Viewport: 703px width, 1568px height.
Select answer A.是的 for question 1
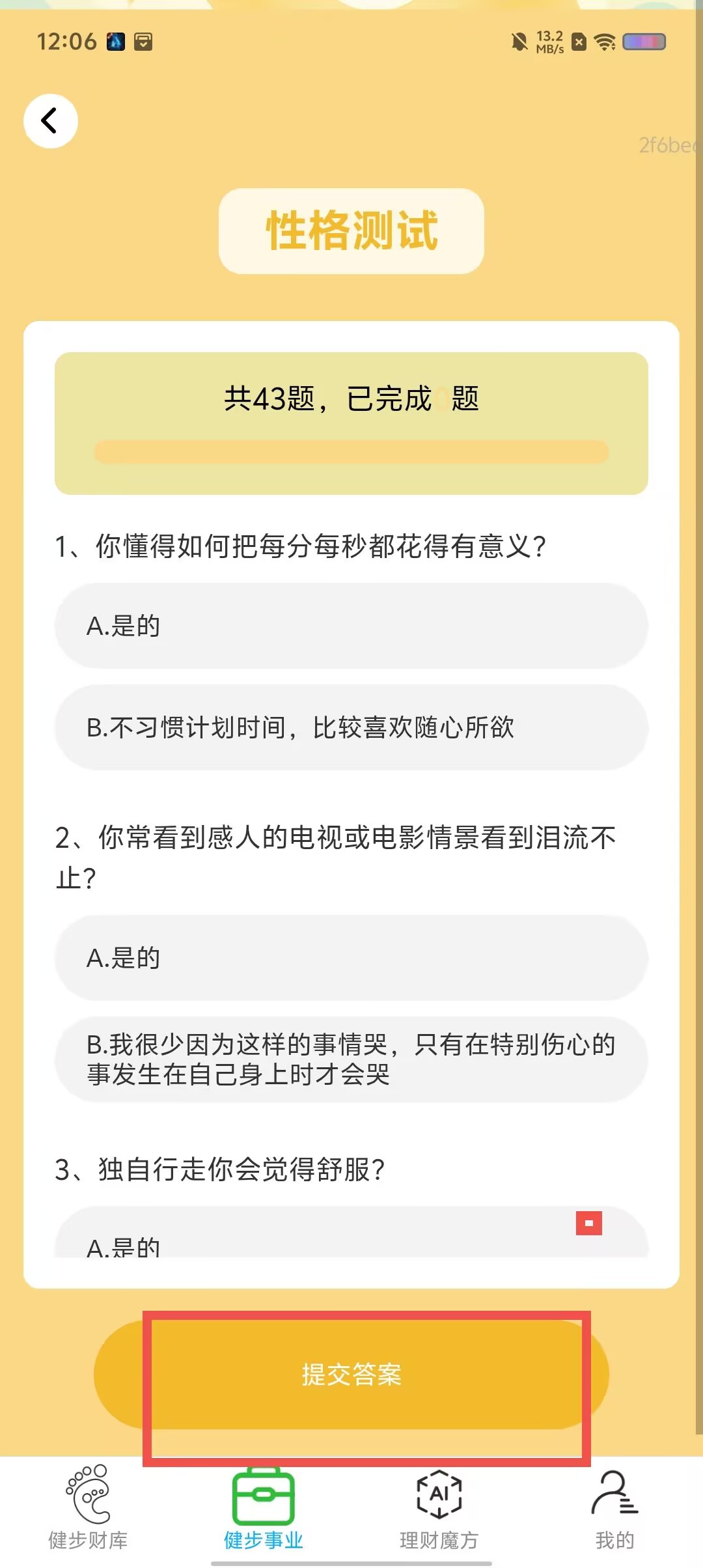[351, 626]
